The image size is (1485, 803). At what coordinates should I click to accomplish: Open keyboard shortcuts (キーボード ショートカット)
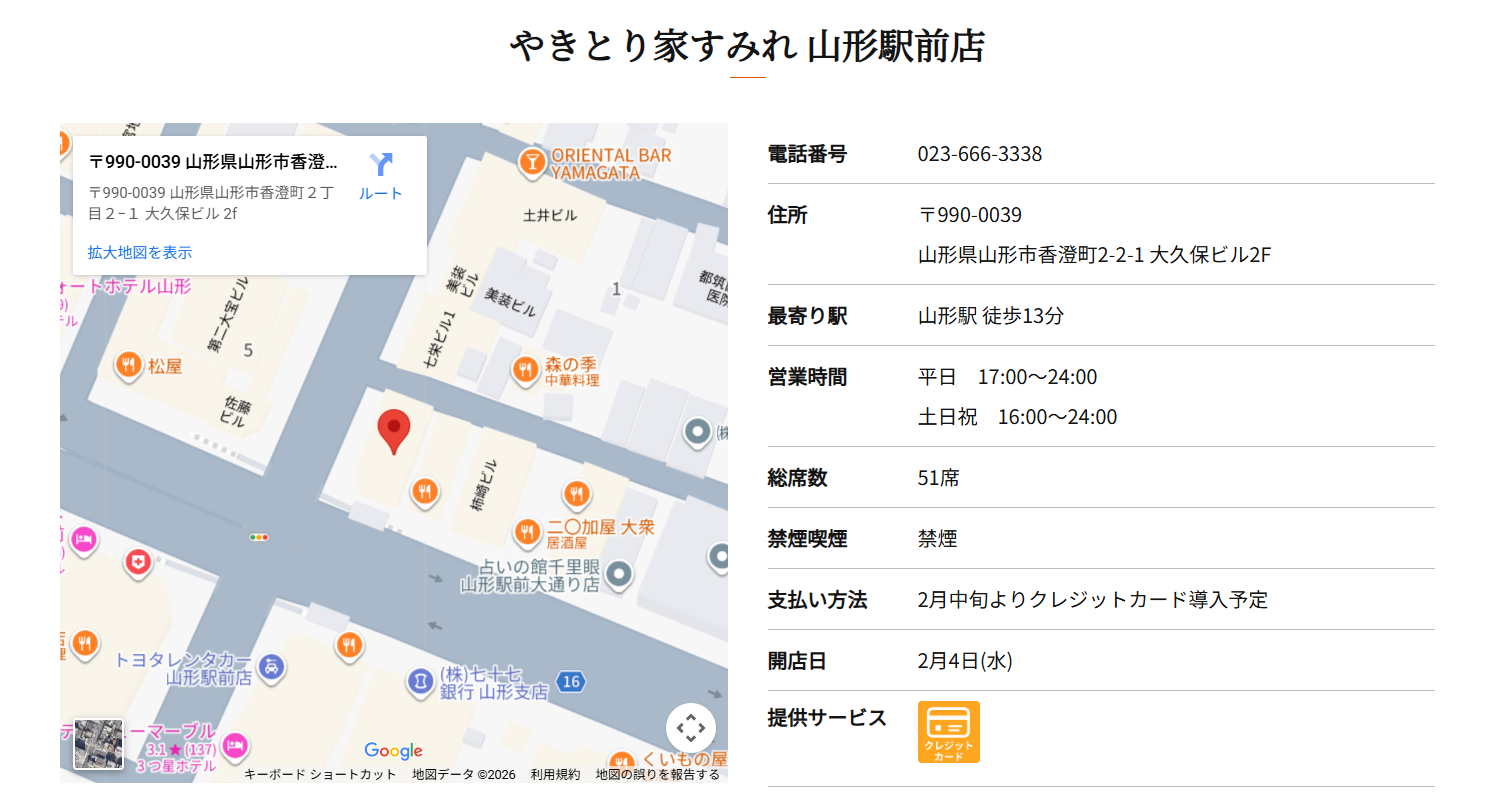(320, 775)
